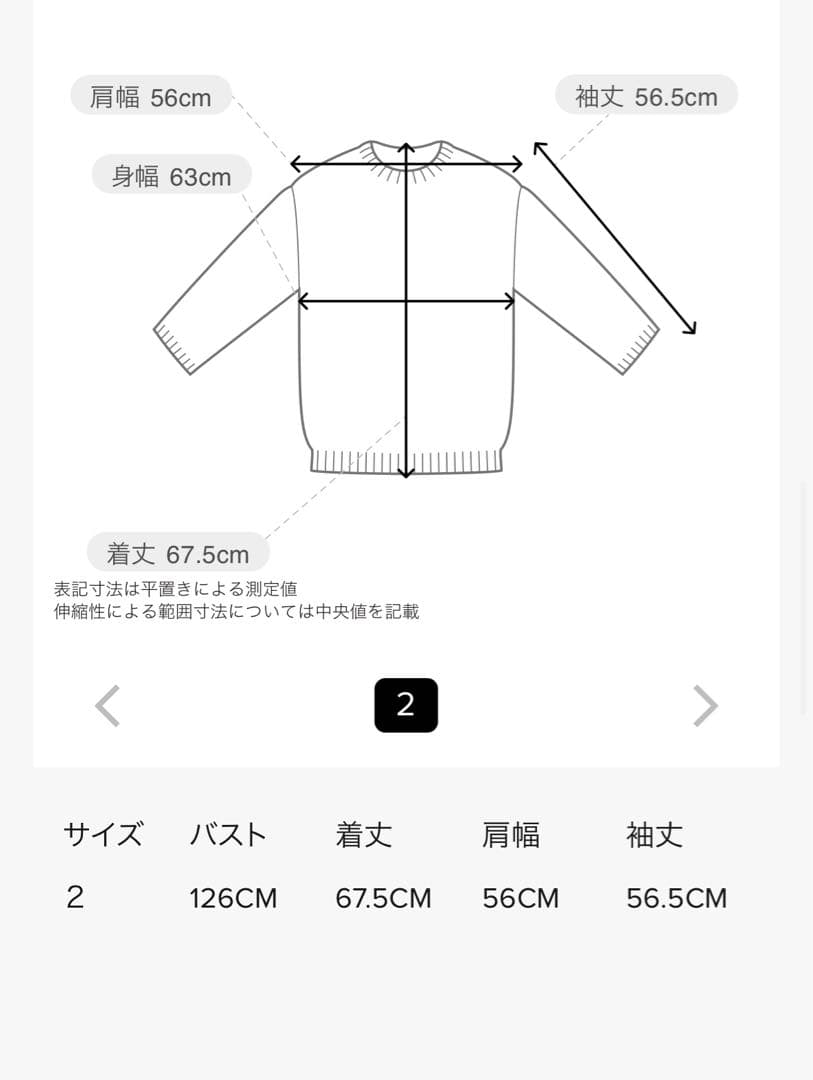The height and width of the screenshot is (1080, 813).
Task: Open the next size chart page
Action: pos(705,705)
